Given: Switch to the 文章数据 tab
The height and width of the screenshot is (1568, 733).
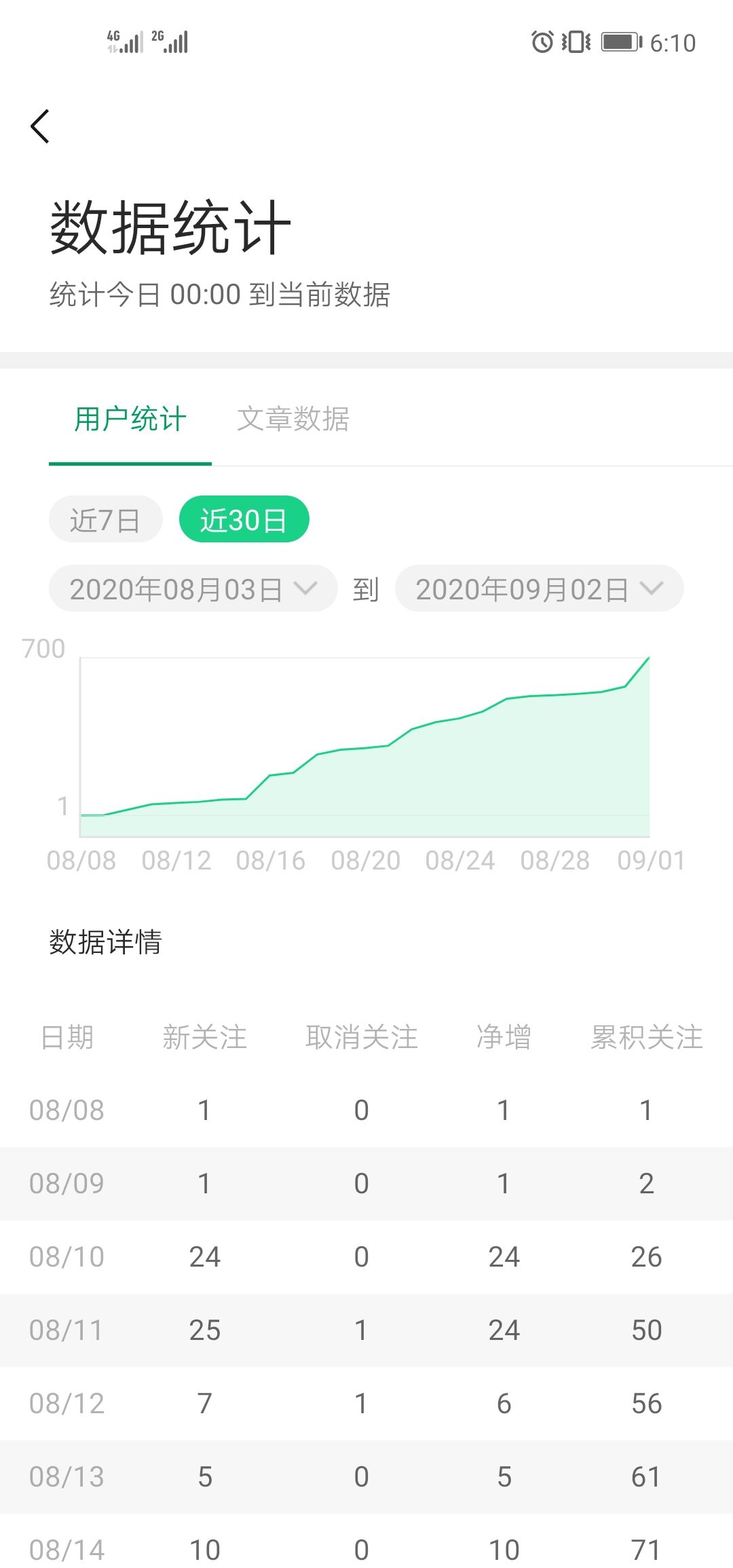Looking at the screenshot, I should tap(293, 419).
